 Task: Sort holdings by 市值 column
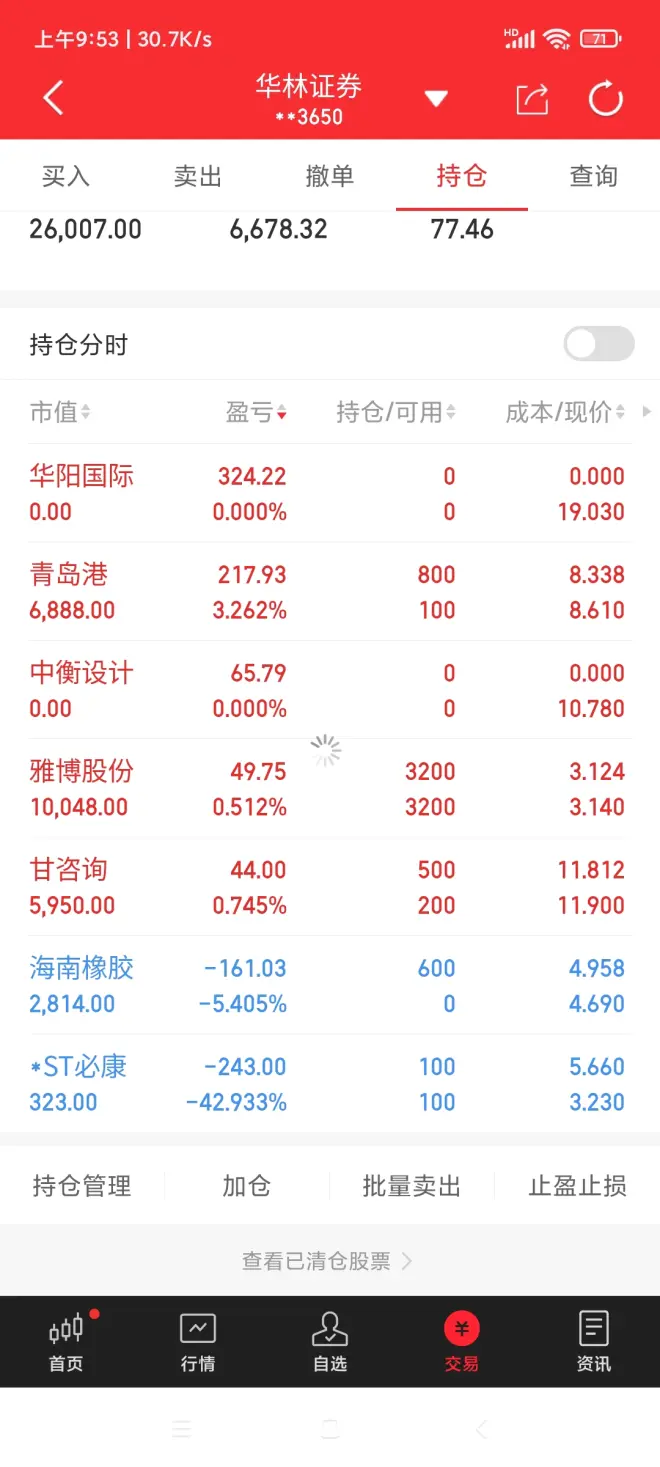[x=60, y=412]
